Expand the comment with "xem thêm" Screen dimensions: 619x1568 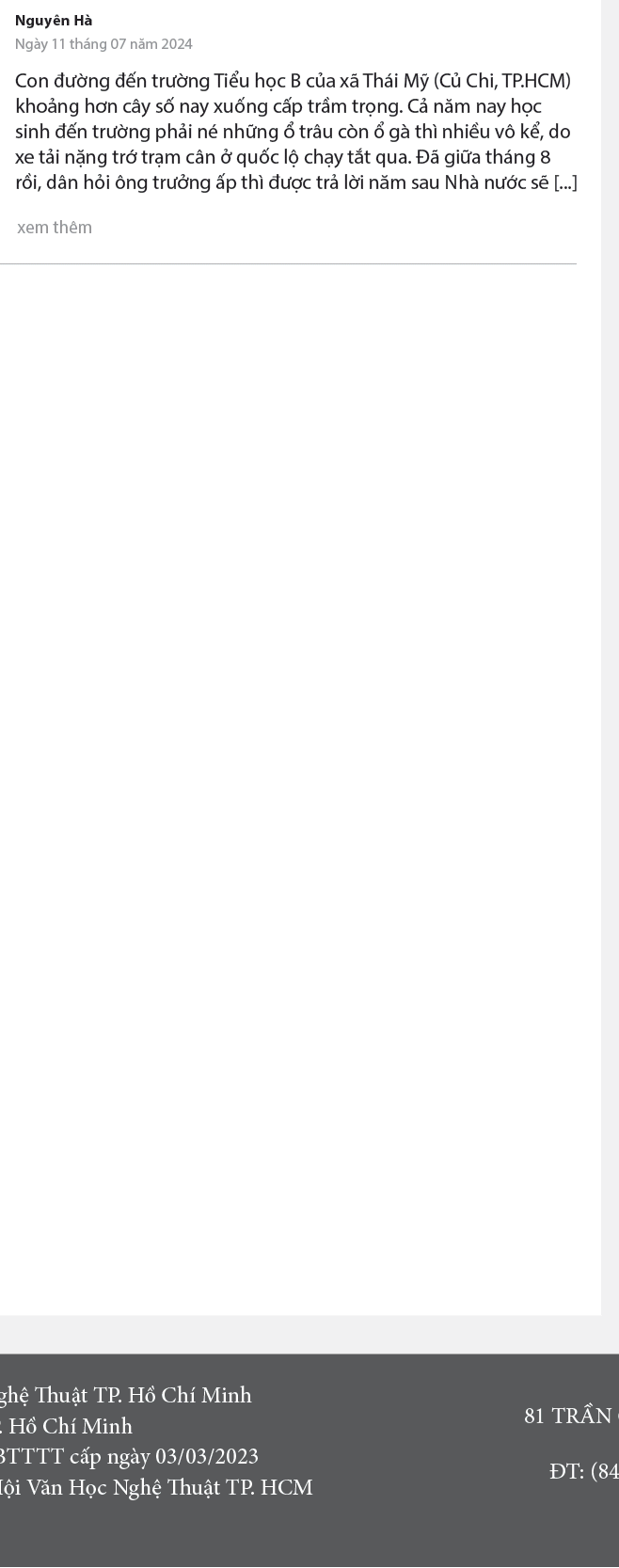(55, 228)
